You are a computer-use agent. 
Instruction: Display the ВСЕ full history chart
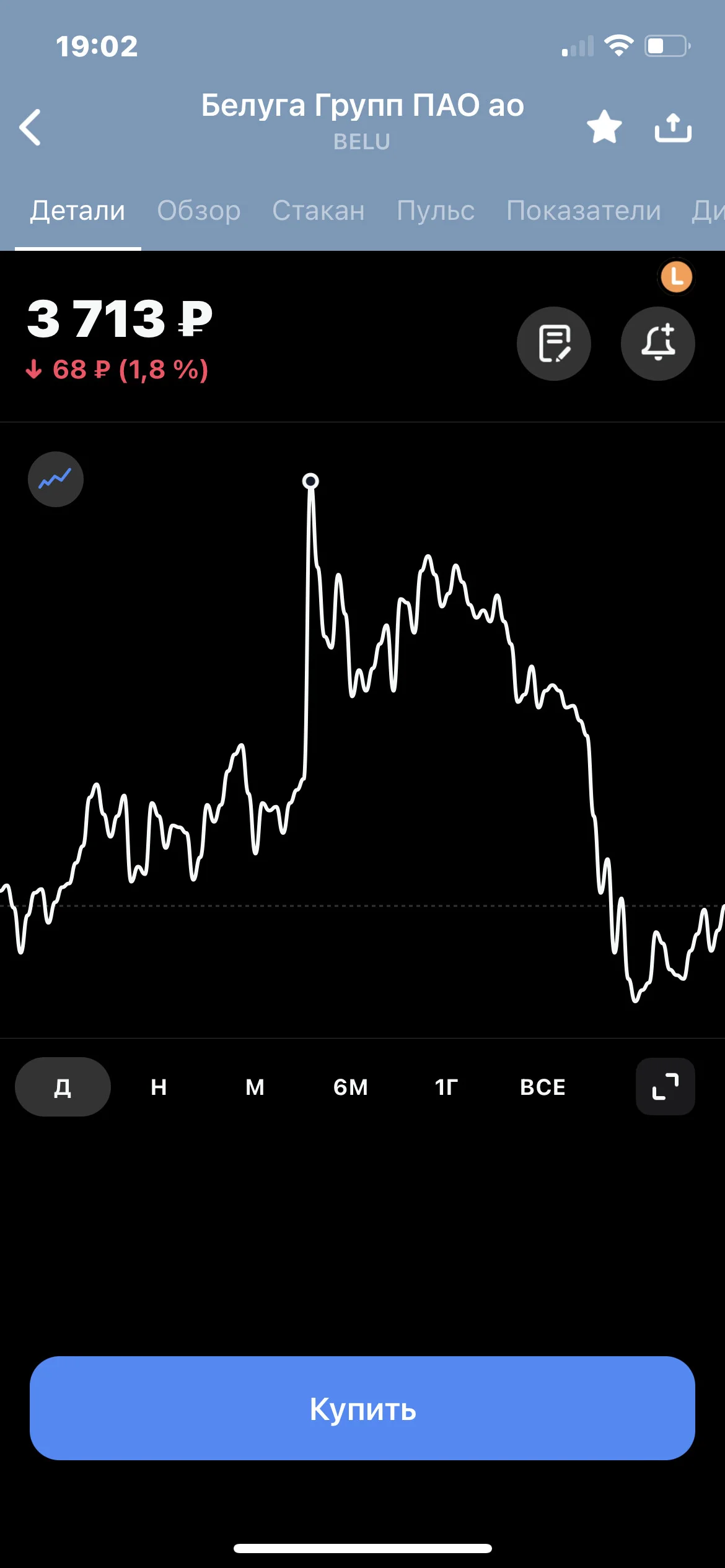click(543, 1086)
